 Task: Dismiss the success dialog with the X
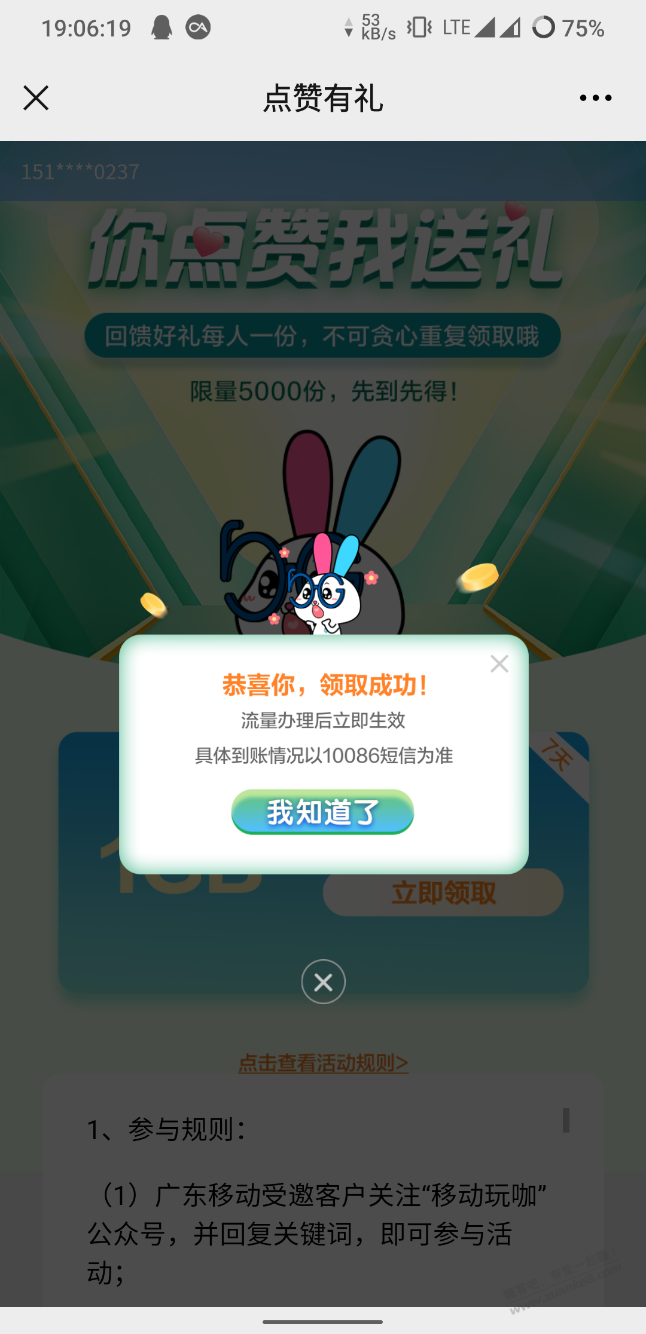click(499, 664)
